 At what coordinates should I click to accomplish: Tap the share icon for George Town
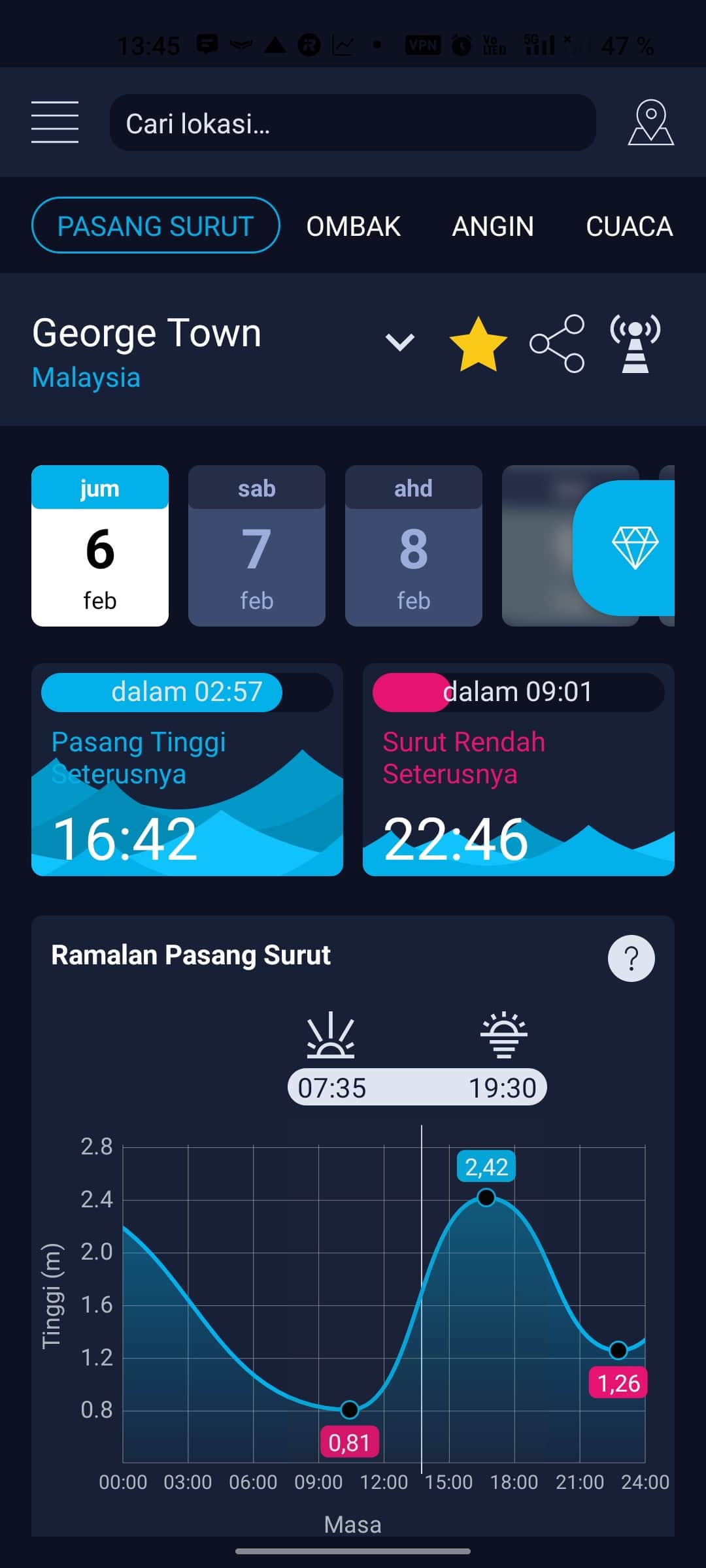click(x=557, y=342)
